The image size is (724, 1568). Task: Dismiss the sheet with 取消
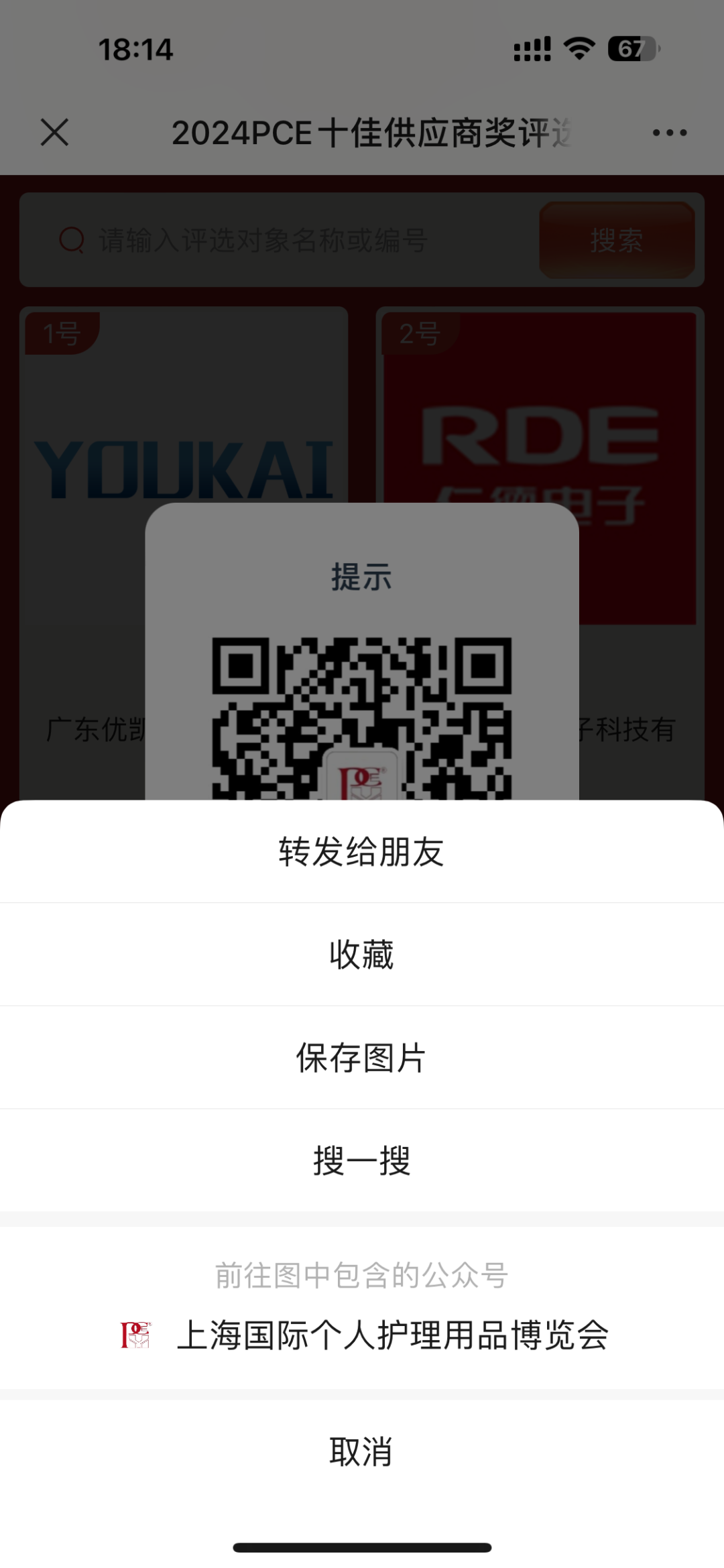click(x=362, y=1451)
